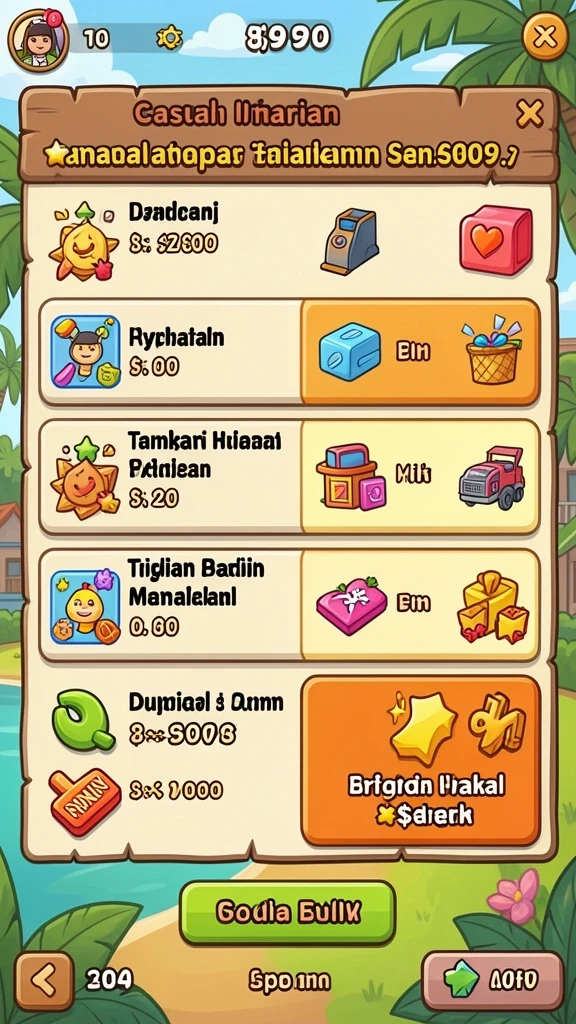
Task: Select the Tamkari Htiaaat Pxlniean row
Action: (289, 476)
